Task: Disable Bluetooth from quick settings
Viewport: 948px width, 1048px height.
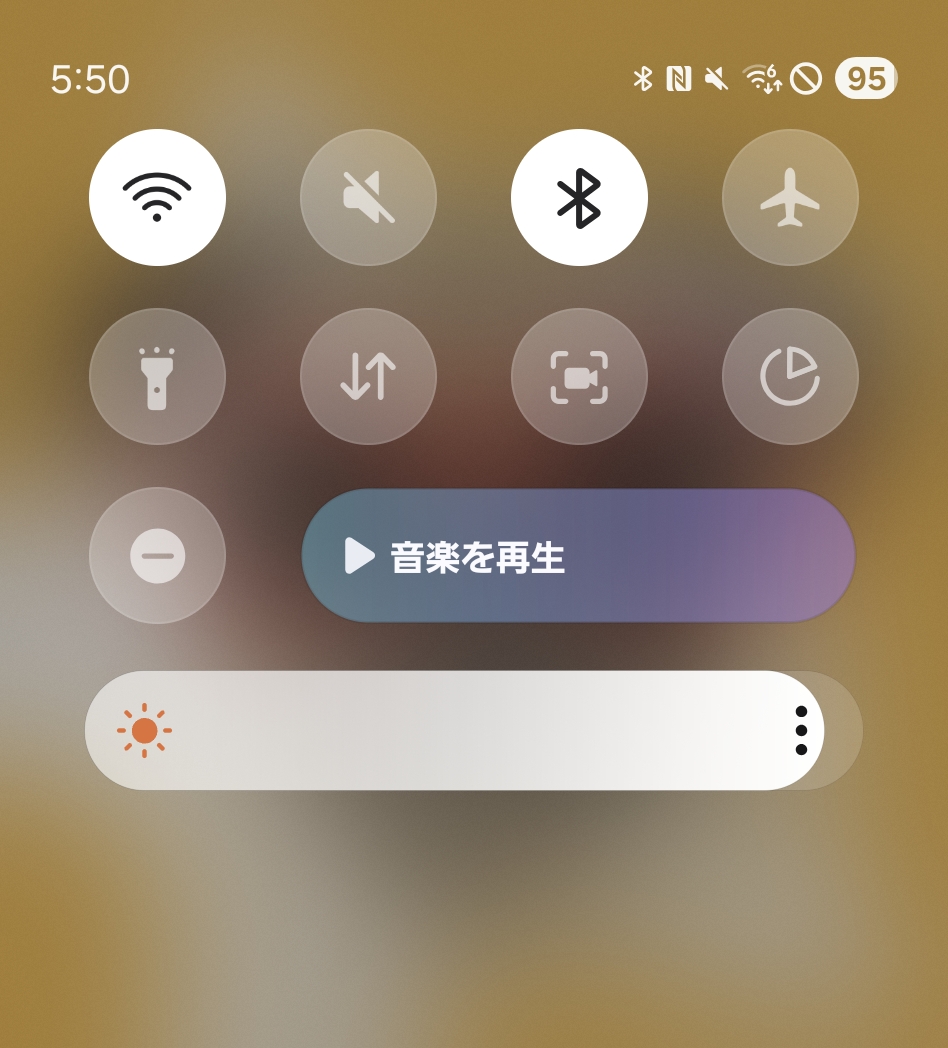Action: point(579,197)
